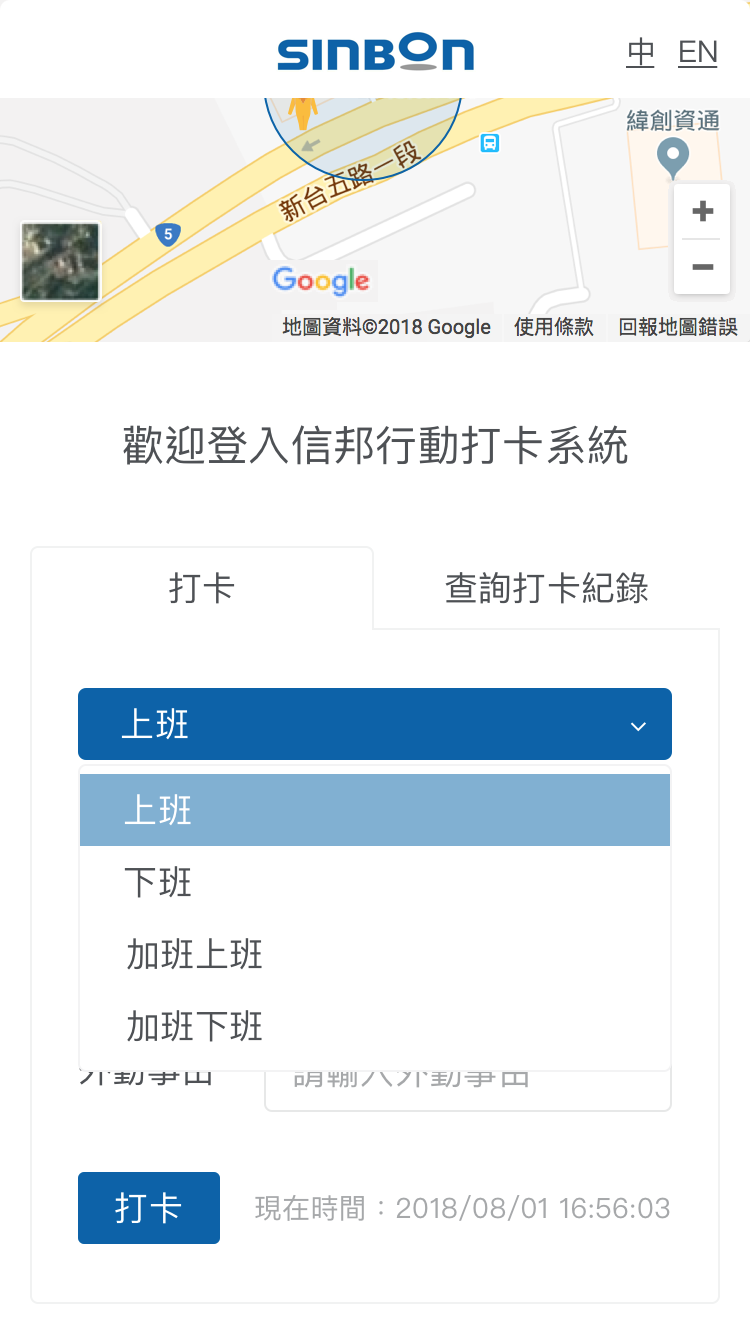
Task: Focus the 外勤事由 text field
Action: click(468, 1090)
